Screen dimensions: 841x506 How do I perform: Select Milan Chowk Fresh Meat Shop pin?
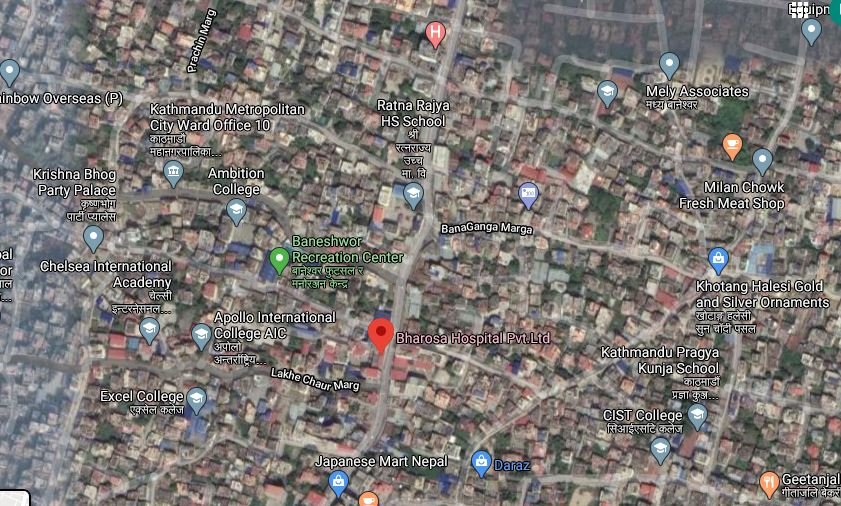pos(762,159)
